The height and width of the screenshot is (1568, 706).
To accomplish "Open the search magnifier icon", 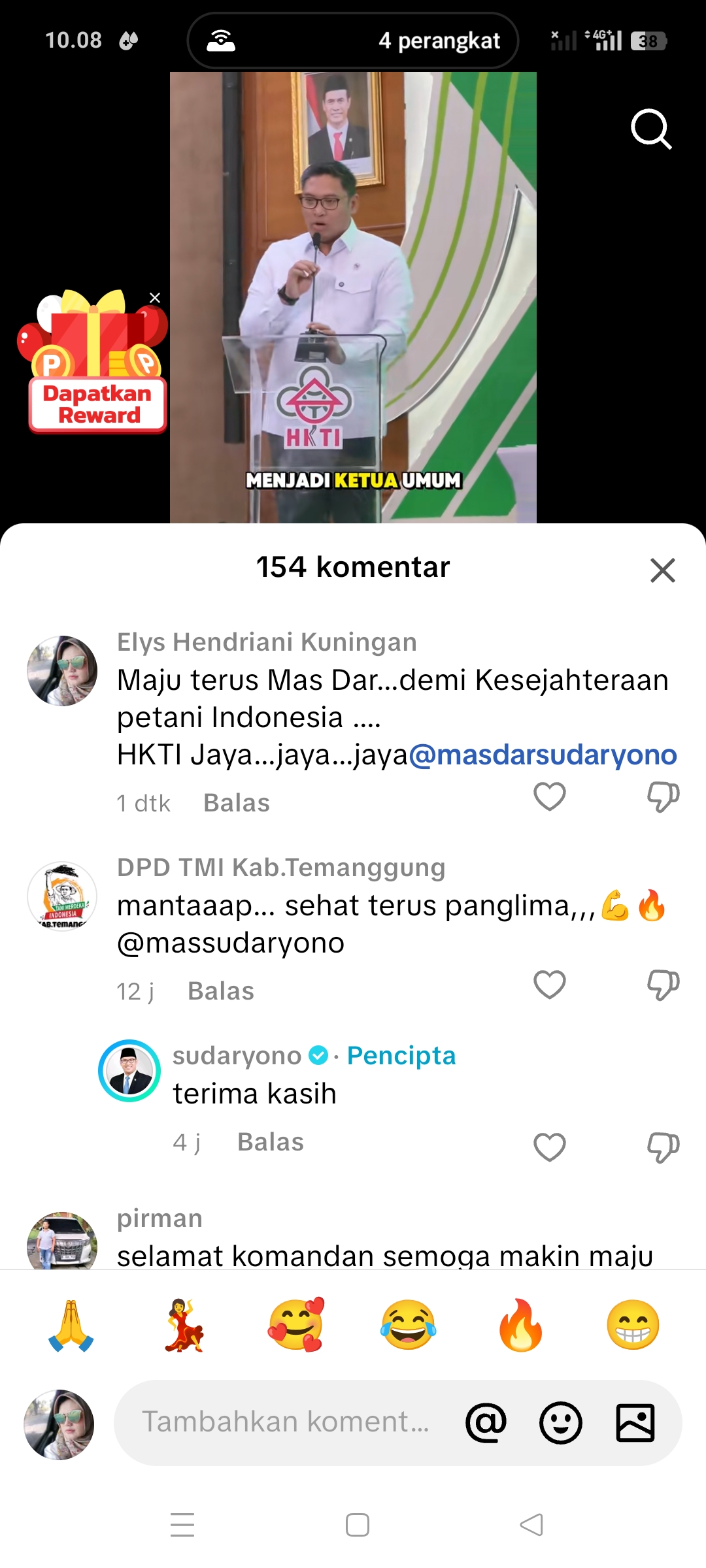I will click(651, 129).
